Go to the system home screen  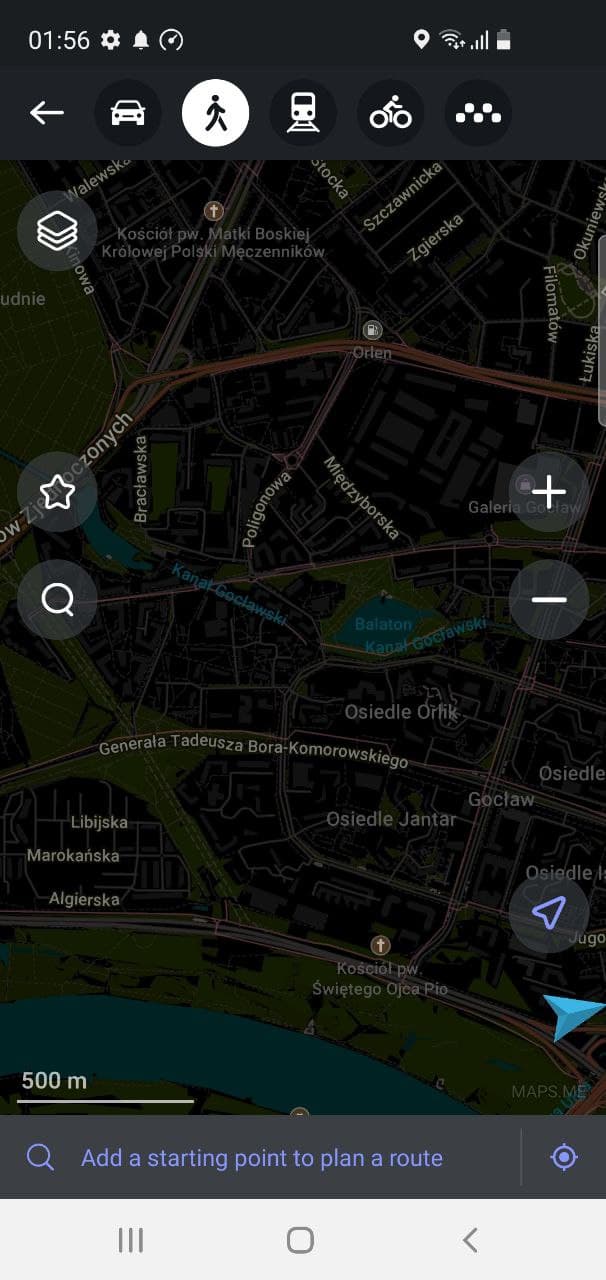(301, 1240)
